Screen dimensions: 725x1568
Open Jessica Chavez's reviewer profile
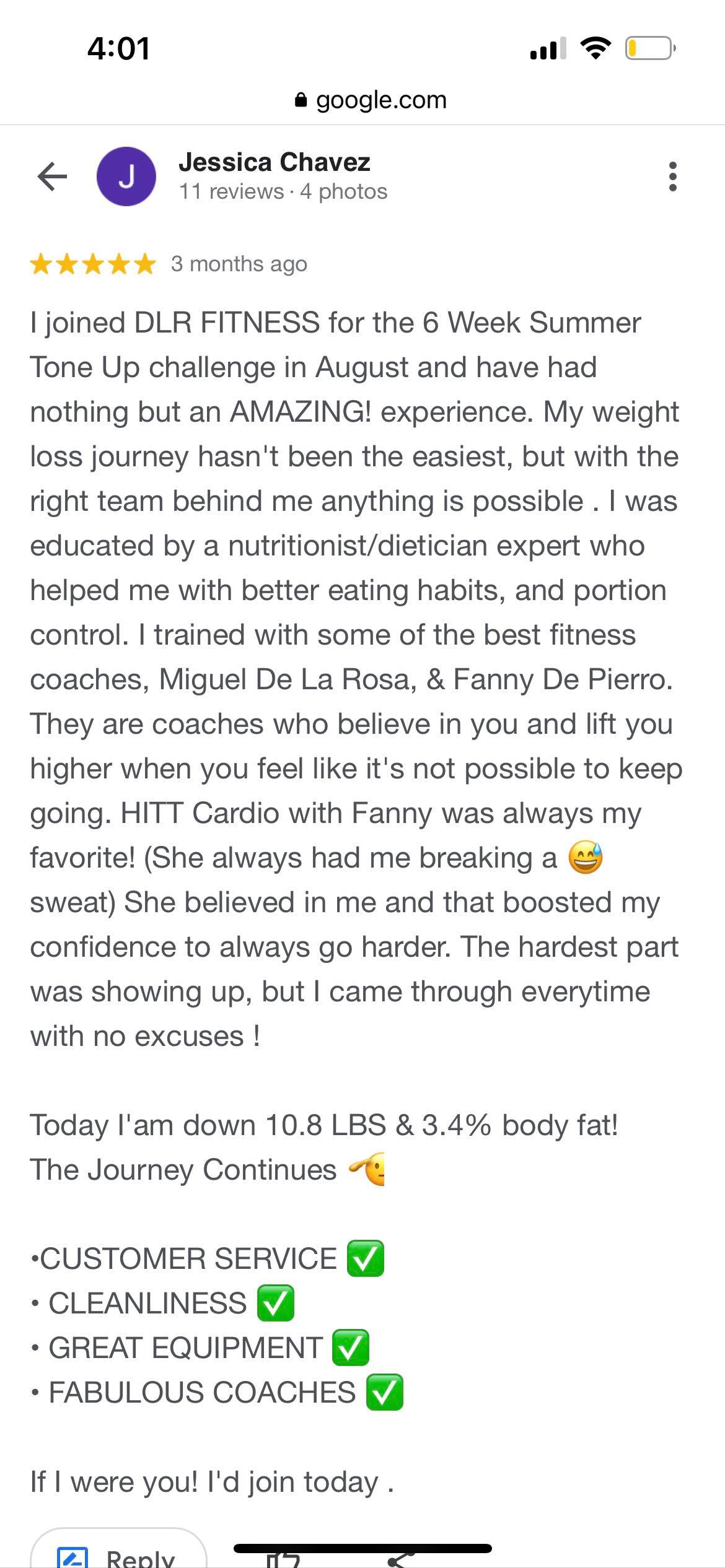(274, 163)
